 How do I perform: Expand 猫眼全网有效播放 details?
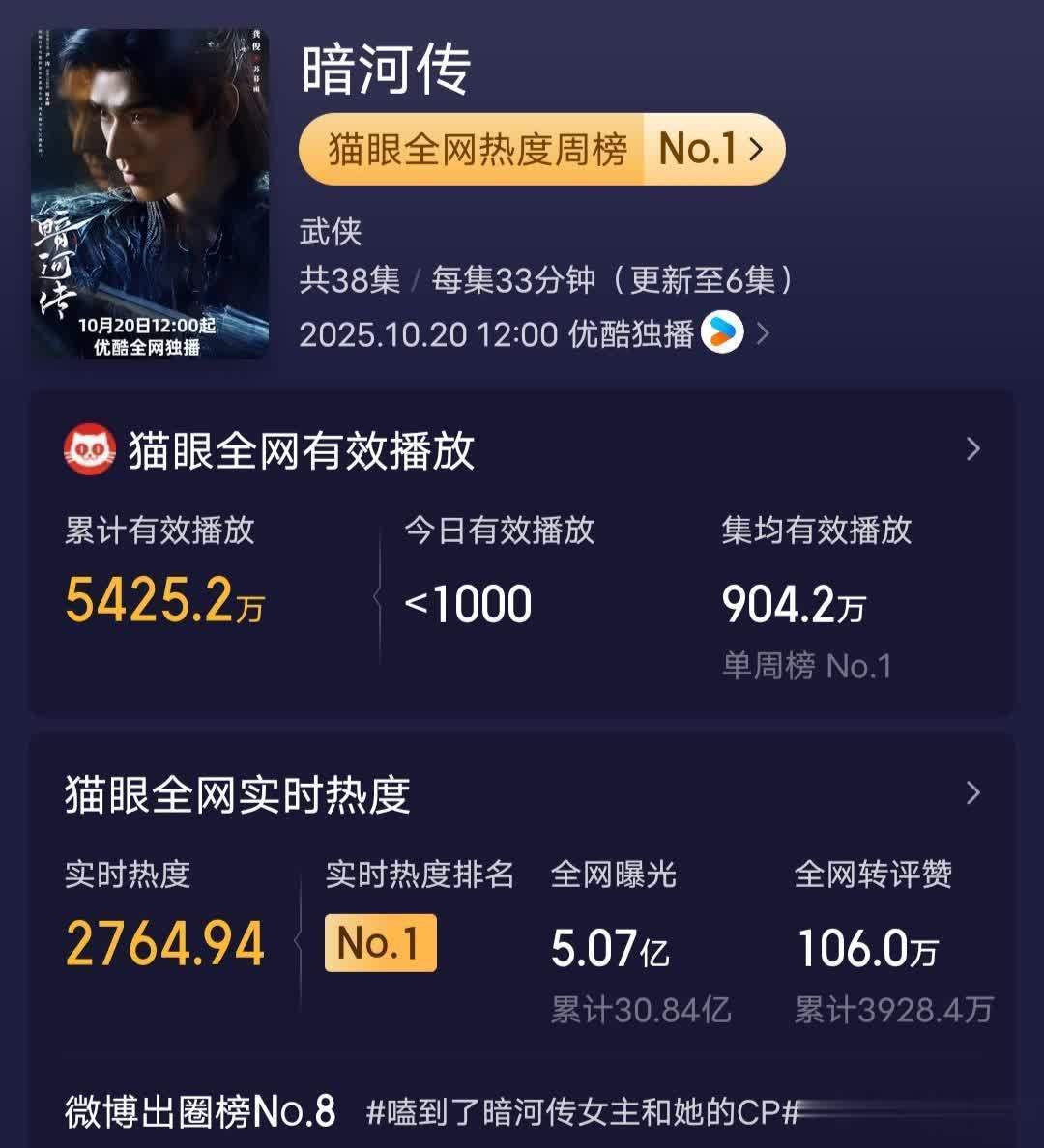tap(972, 449)
